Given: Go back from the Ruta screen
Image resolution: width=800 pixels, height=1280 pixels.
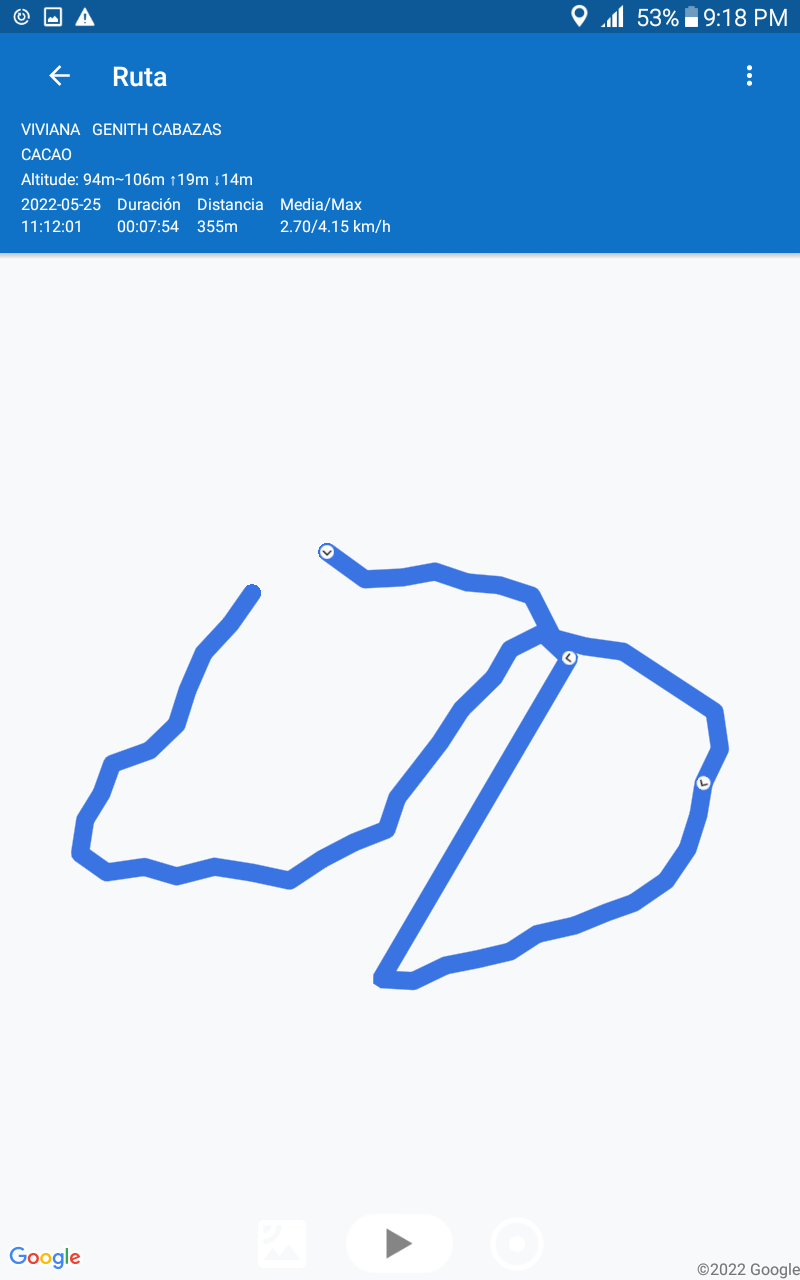Looking at the screenshot, I should point(60,76).
